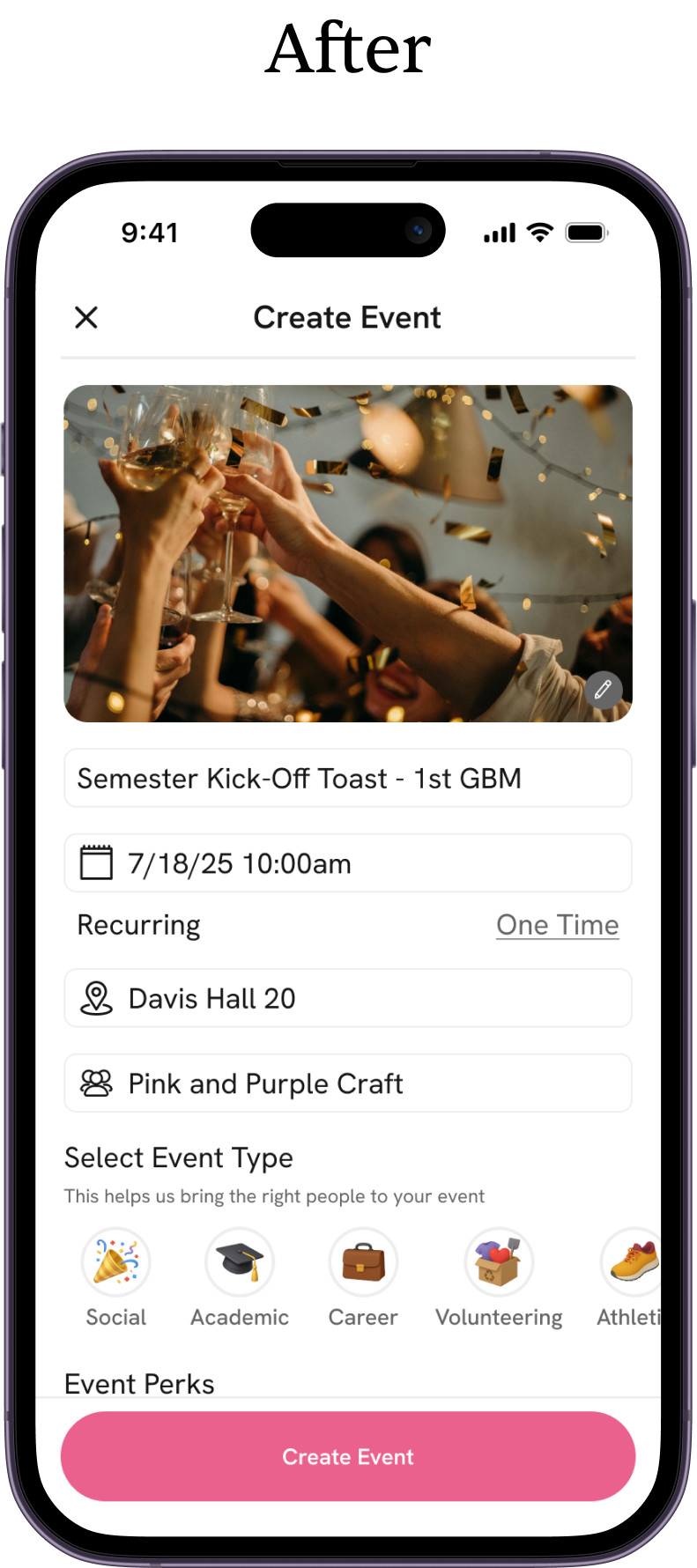Edit the event cover photo
The height and width of the screenshot is (1568, 697).
(x=603, y=690)
